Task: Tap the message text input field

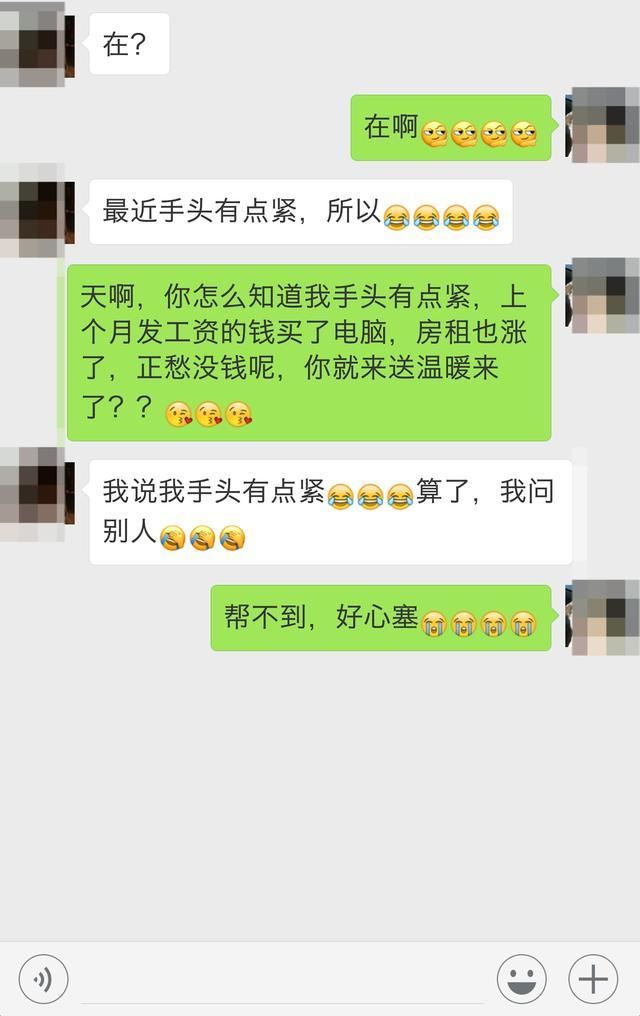Action: [282, 980]
